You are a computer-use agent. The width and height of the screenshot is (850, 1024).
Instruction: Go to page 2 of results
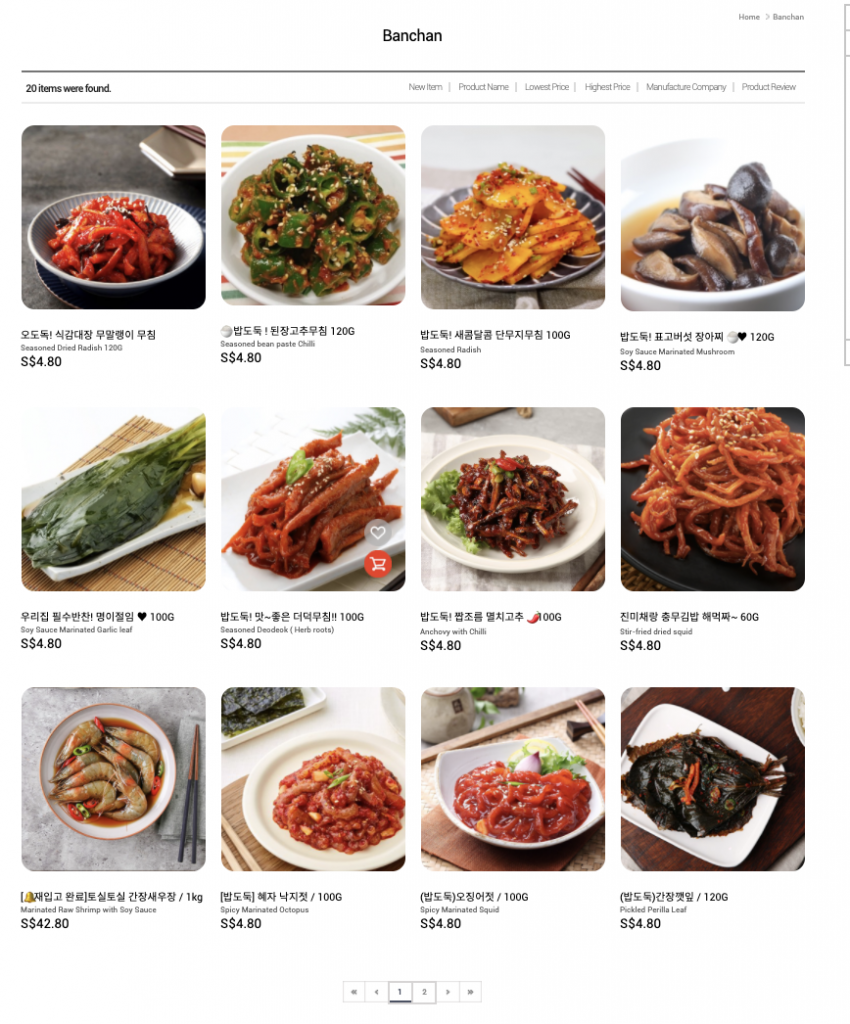click(x=424, y=992)
